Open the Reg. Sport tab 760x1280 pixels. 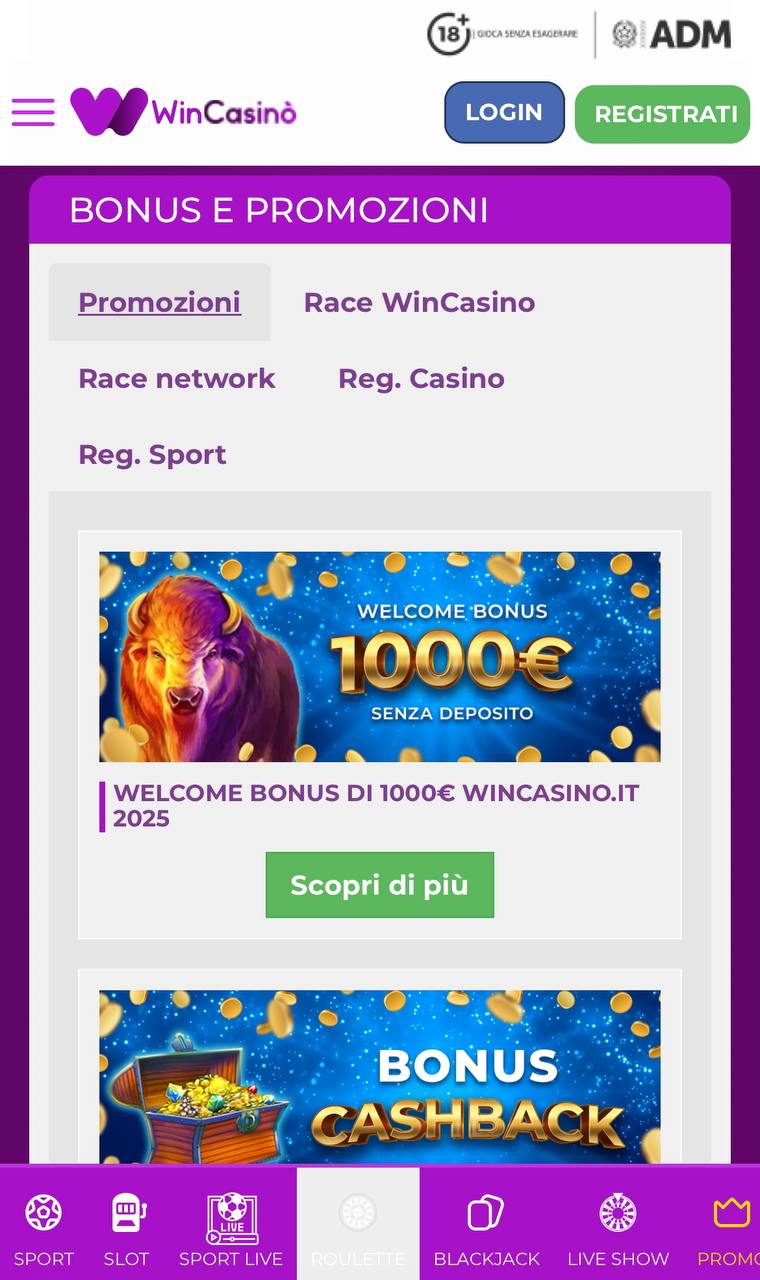pos(152,454)
